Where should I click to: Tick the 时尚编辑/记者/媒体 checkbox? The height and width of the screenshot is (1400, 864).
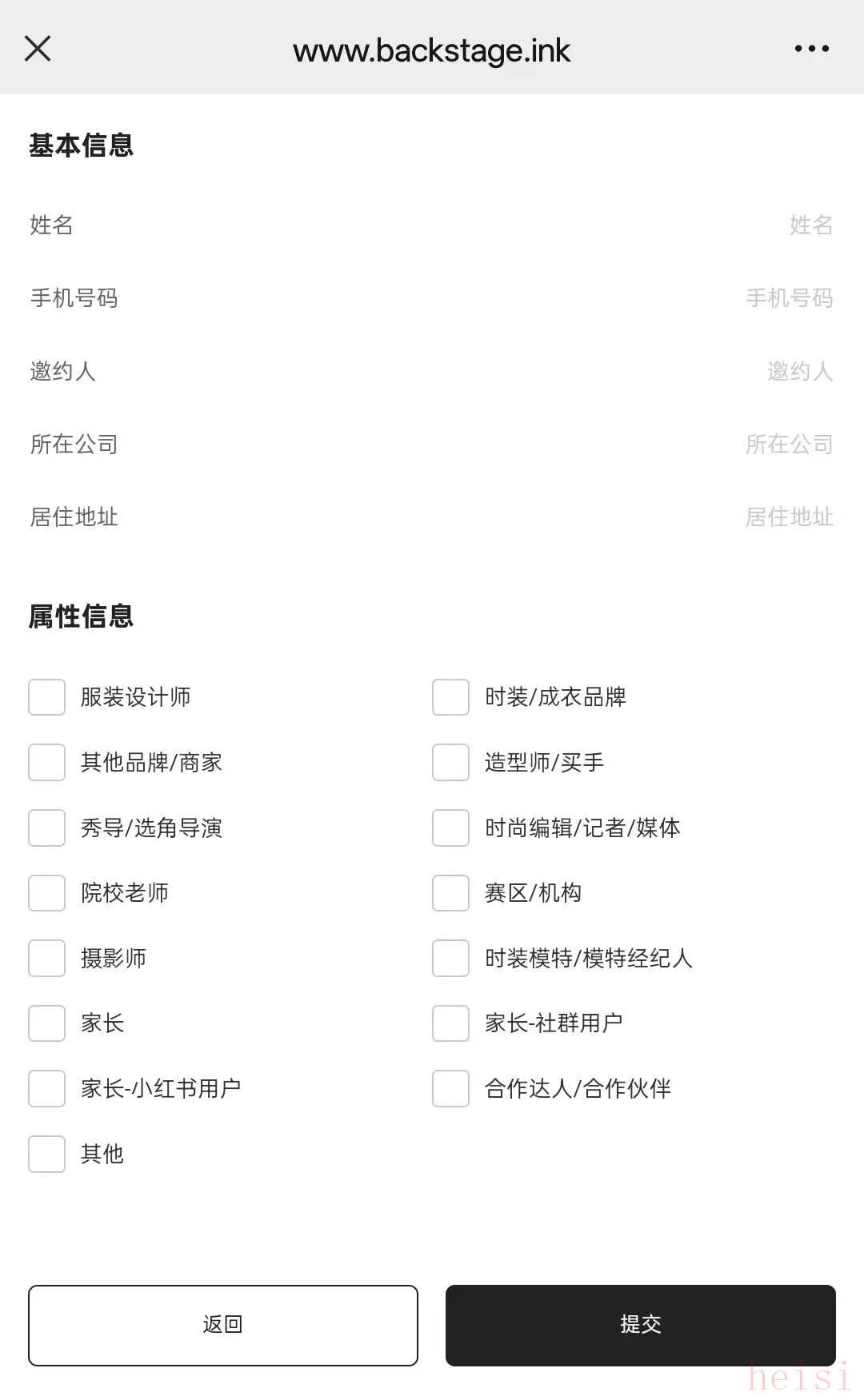(450, 828)
